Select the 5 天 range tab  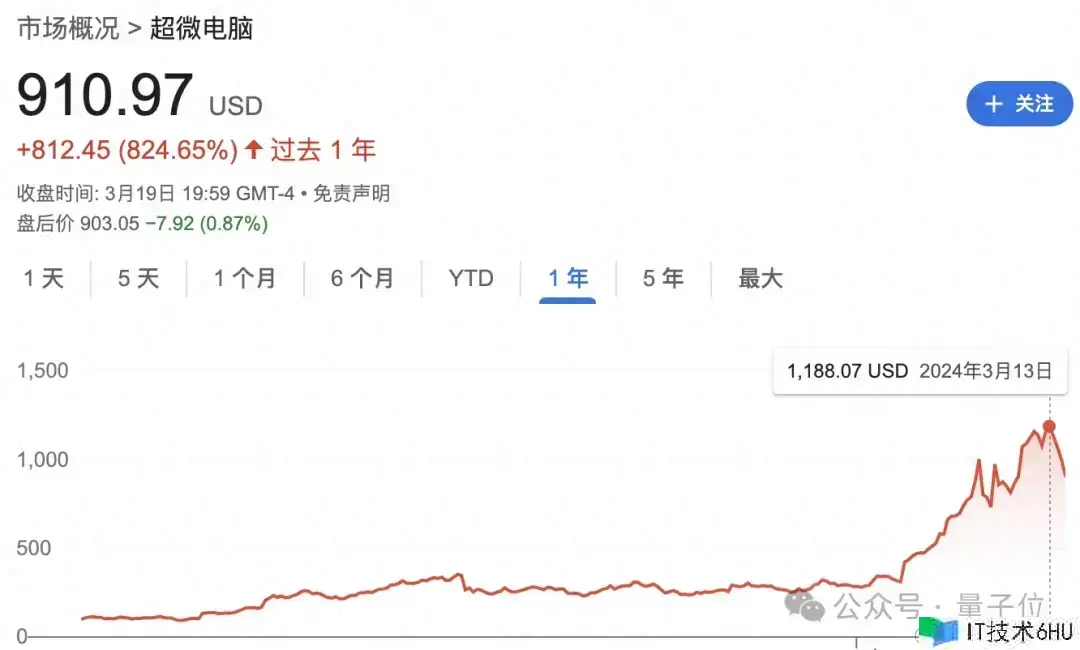click(x=138, y=278)
